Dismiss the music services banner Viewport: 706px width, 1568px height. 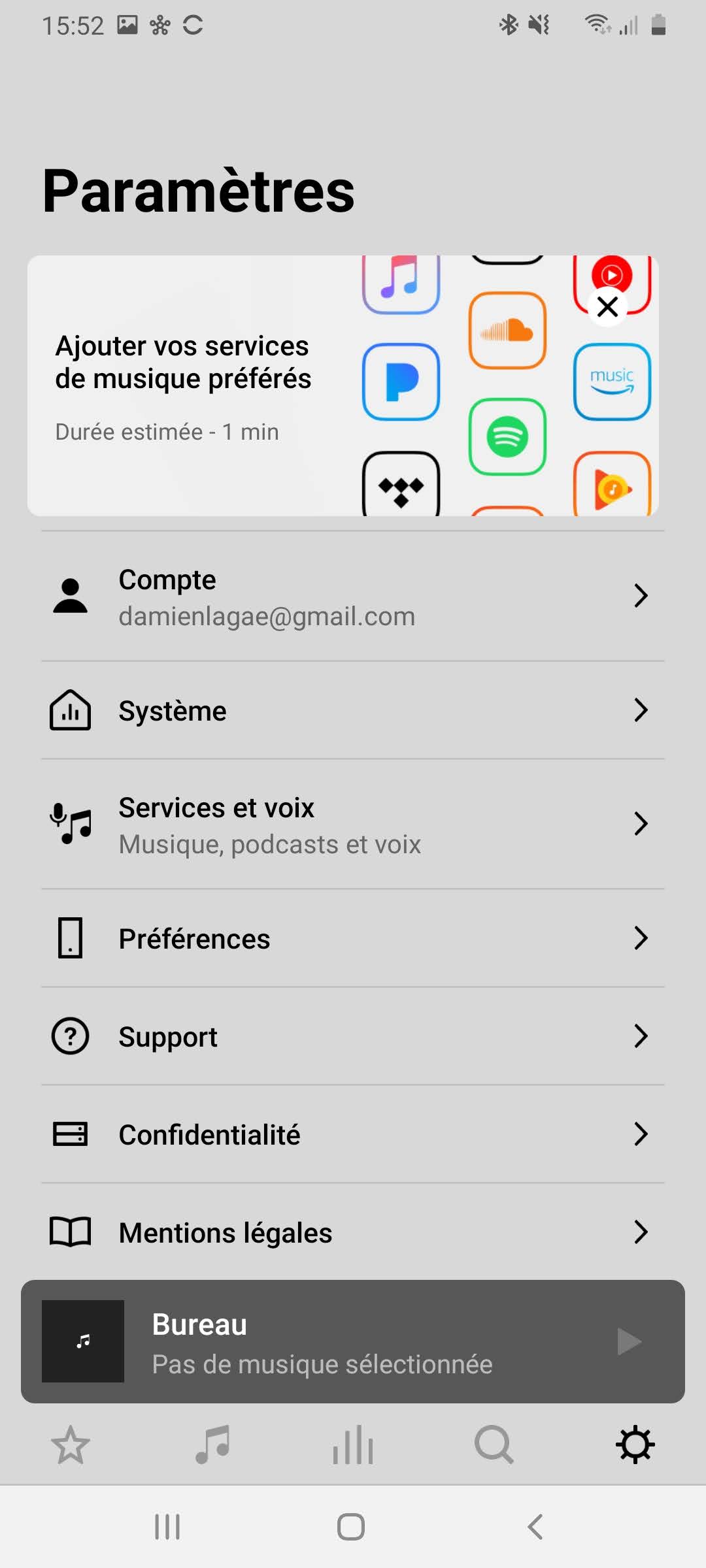click(x=608, y=306)
